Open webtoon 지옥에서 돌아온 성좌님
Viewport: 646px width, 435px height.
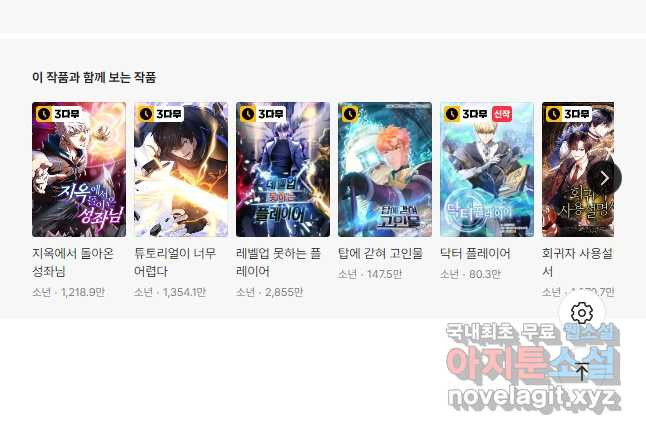79,168
